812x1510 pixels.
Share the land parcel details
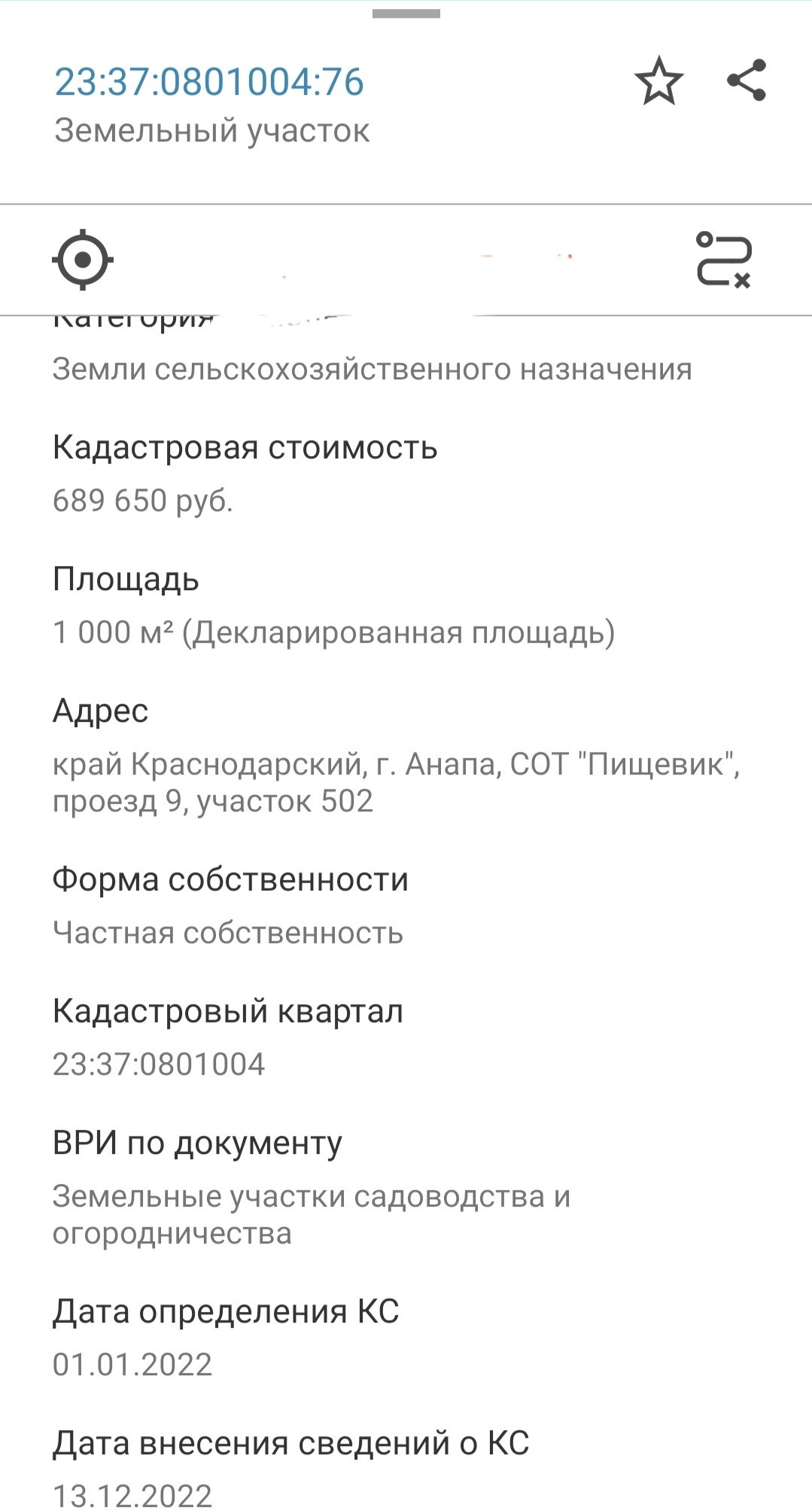(x=747, y=80)
